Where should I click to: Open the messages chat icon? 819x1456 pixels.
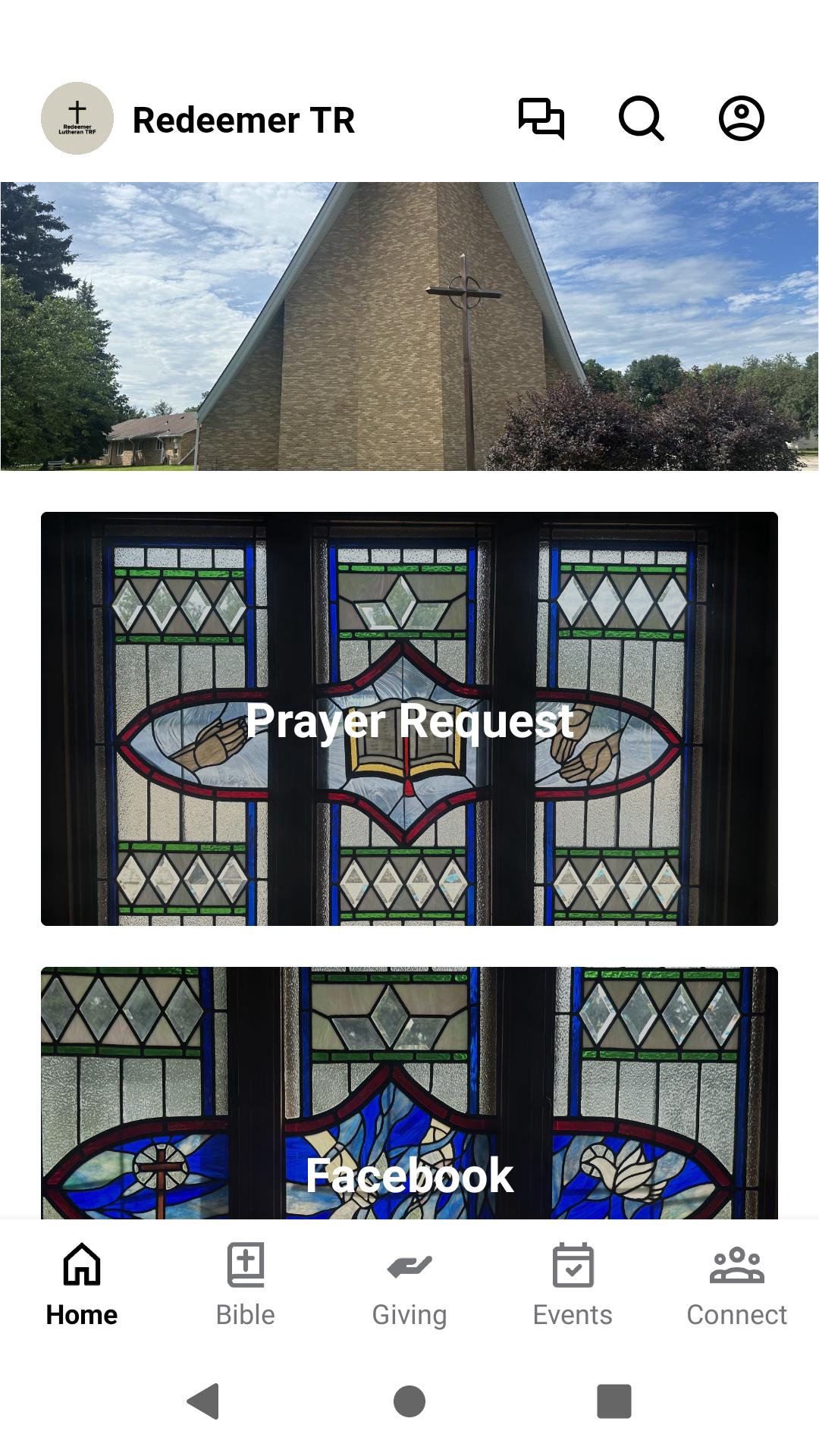(x=541, y=119)
